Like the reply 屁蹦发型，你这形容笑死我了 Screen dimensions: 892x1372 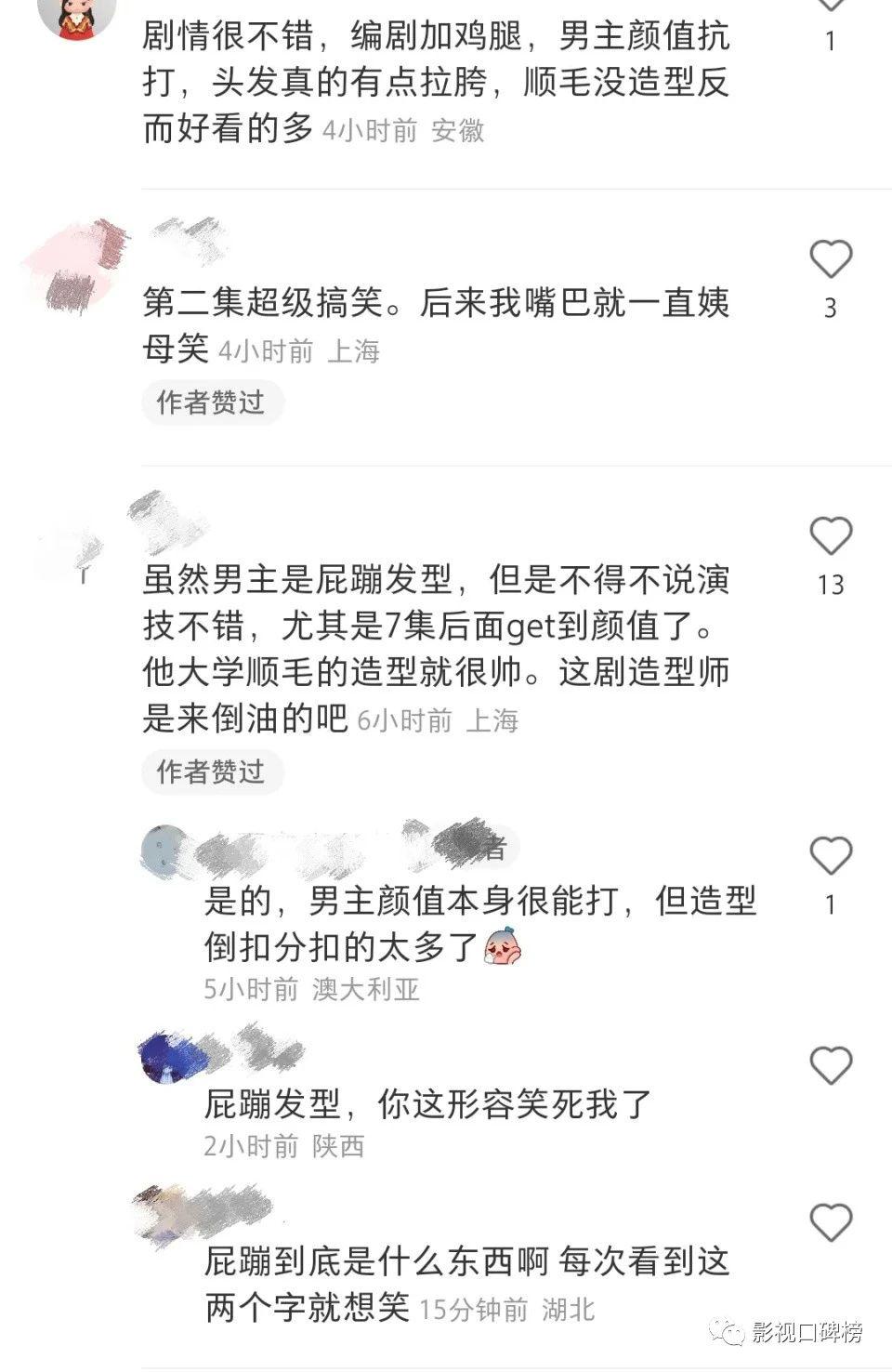click(830, 1065)
